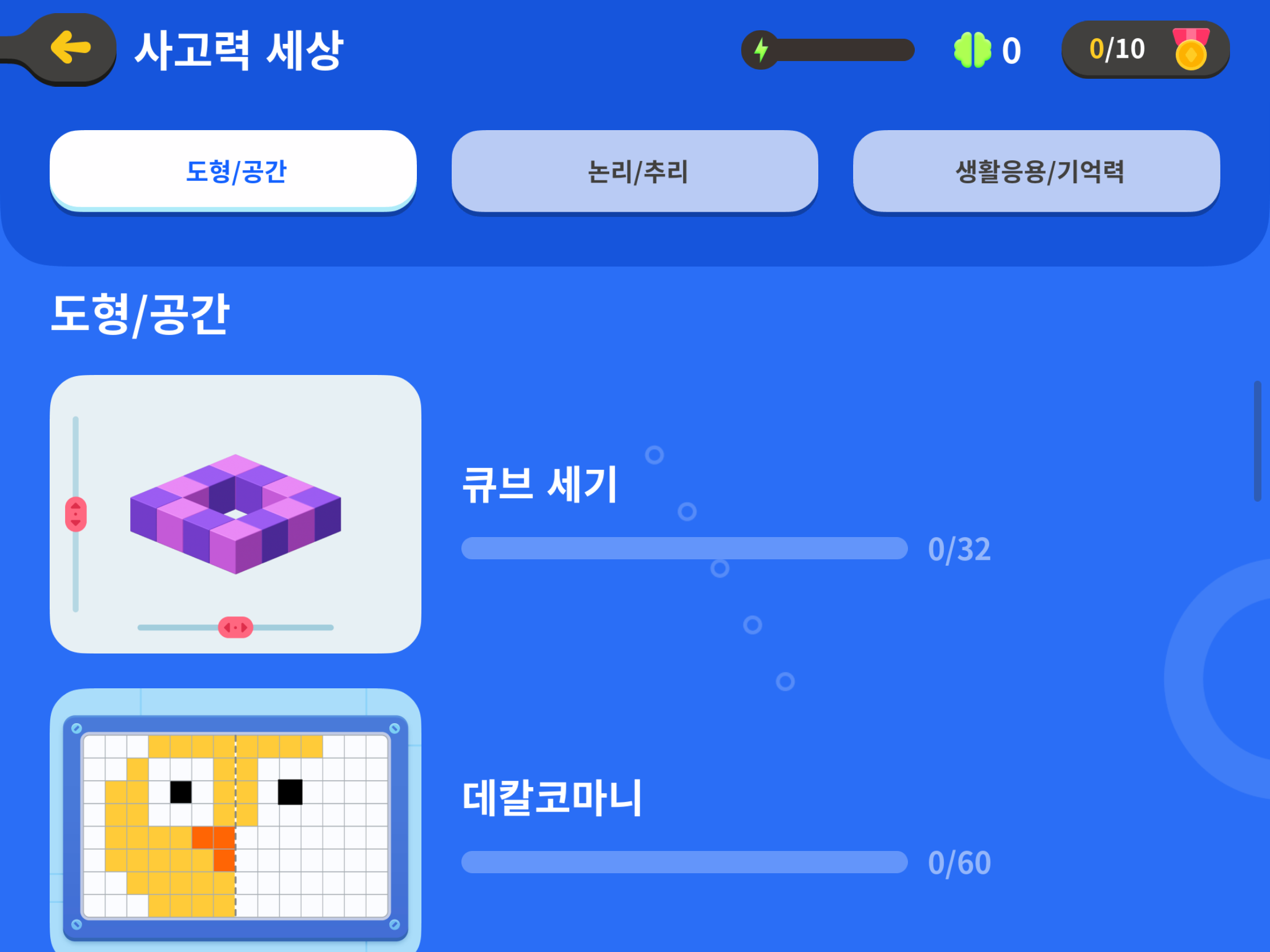Switch to the 논리/추리 tab

click(x=634, y=171)
